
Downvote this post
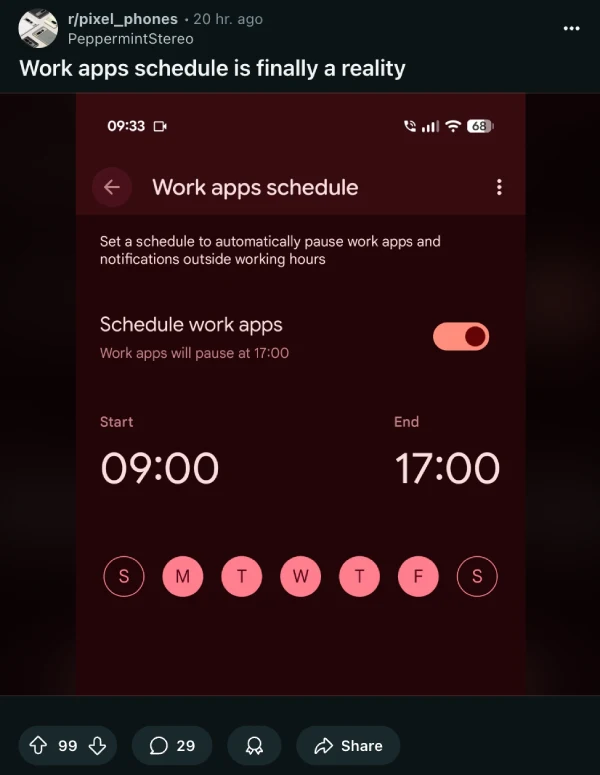click(97, 746)
